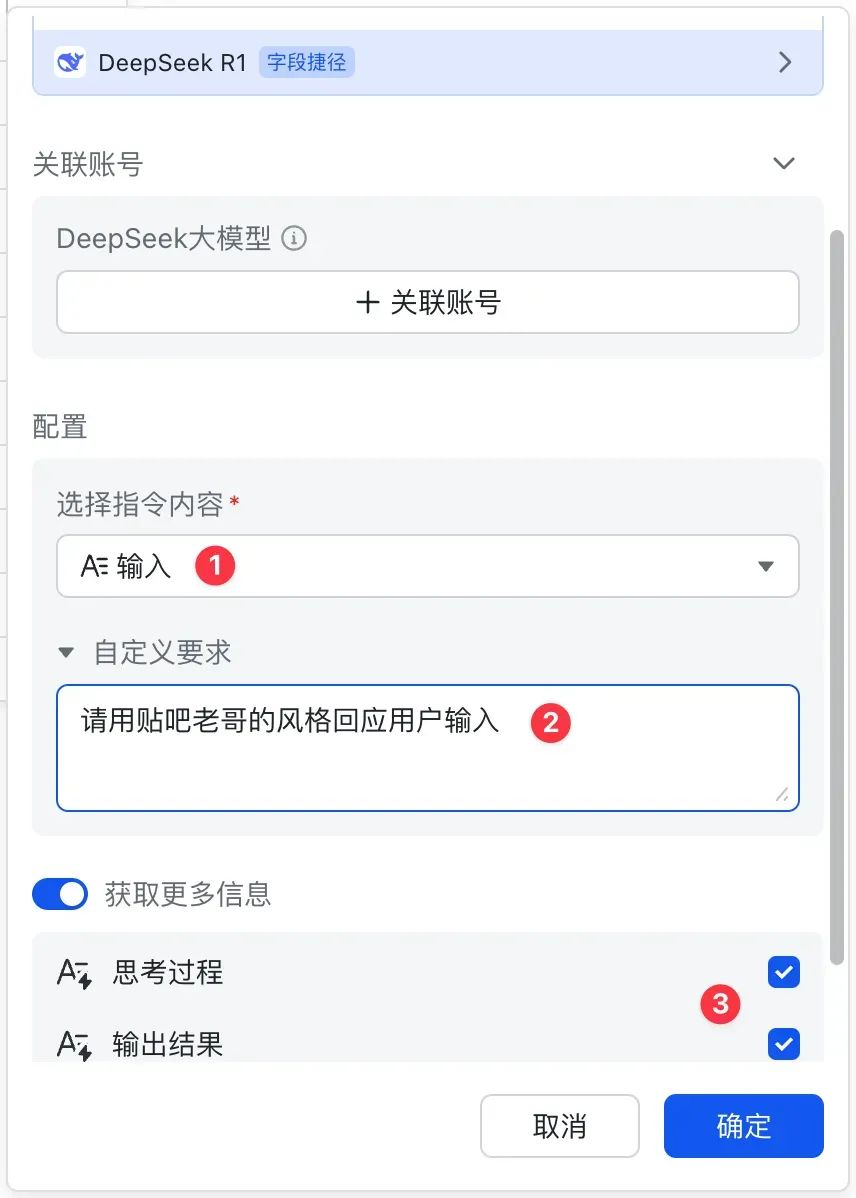Show info for DeepSeek大模型
The image size is (856, 1198).
coord(294,239)
